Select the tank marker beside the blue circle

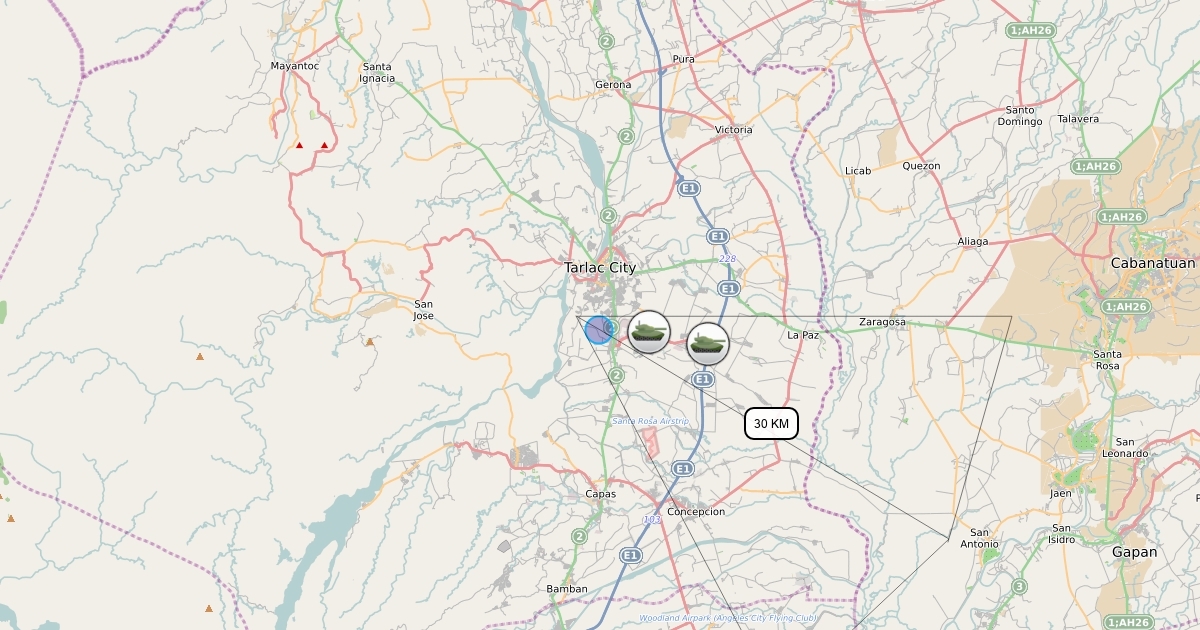(649, 332)
